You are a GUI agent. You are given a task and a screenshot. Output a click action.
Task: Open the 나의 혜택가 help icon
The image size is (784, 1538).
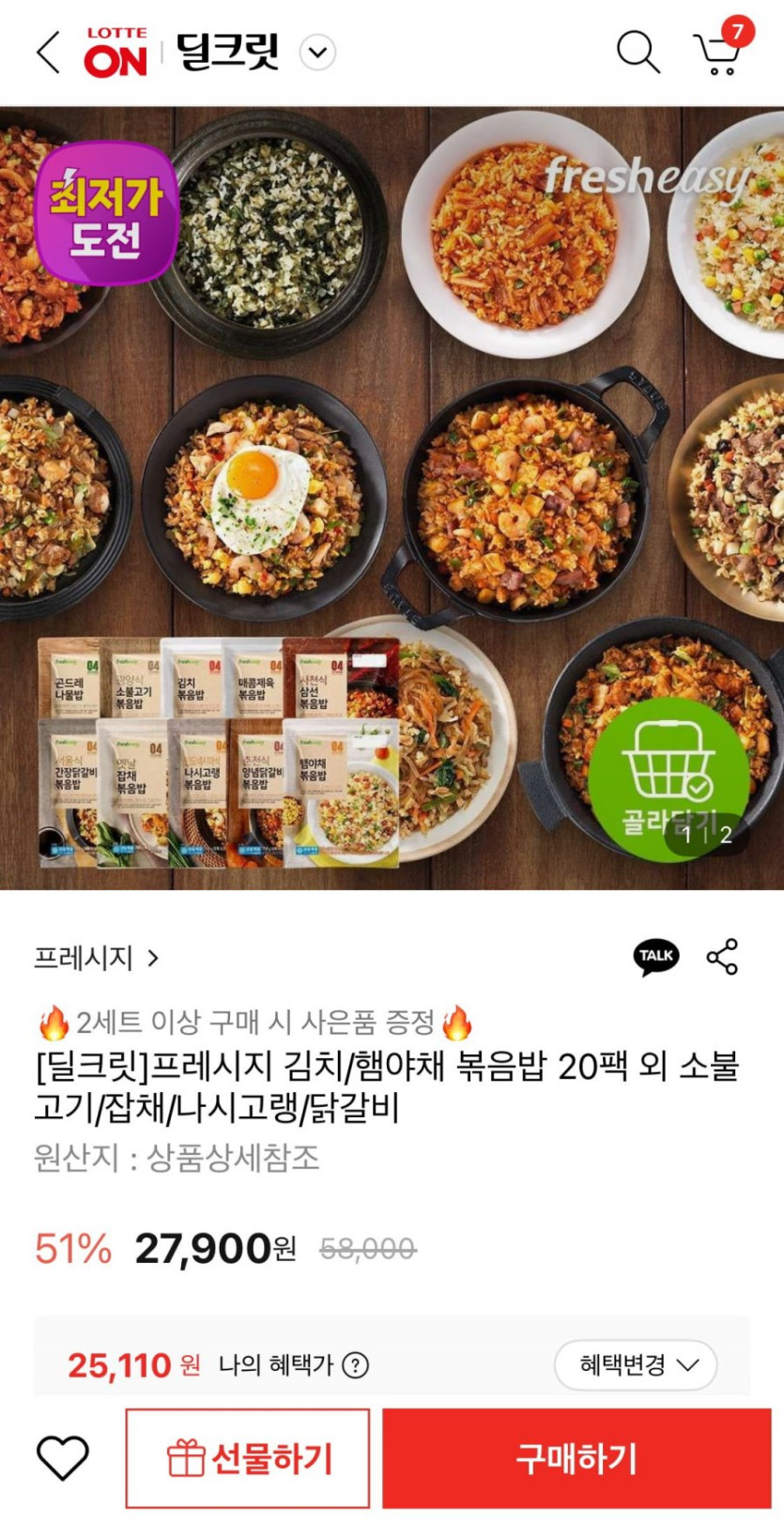pos(355,1365)
